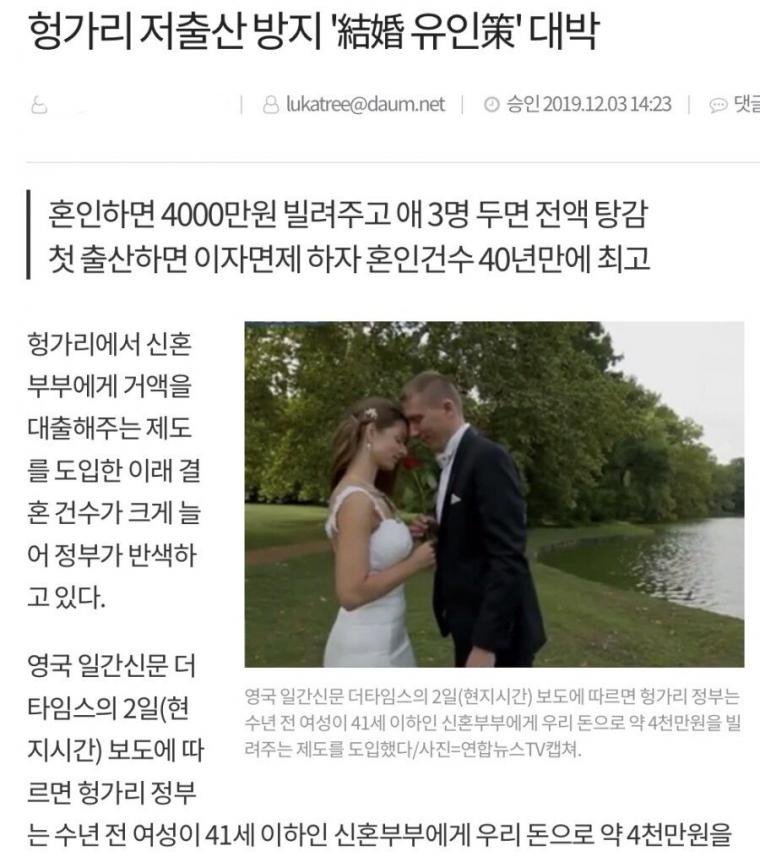Viewport: 760px width, 857px height.
Task: Open the 댓글 comments section
Action: [736, 105]
